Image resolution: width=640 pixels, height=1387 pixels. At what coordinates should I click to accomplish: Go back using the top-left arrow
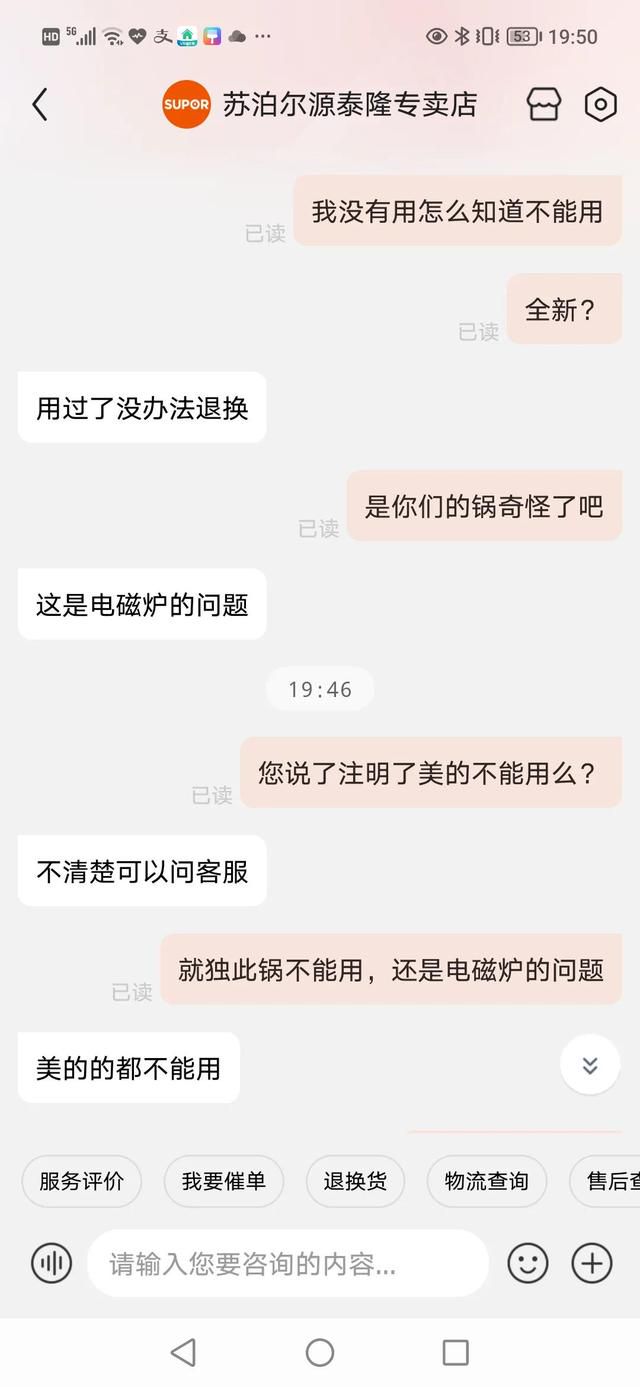pos(40,105)
